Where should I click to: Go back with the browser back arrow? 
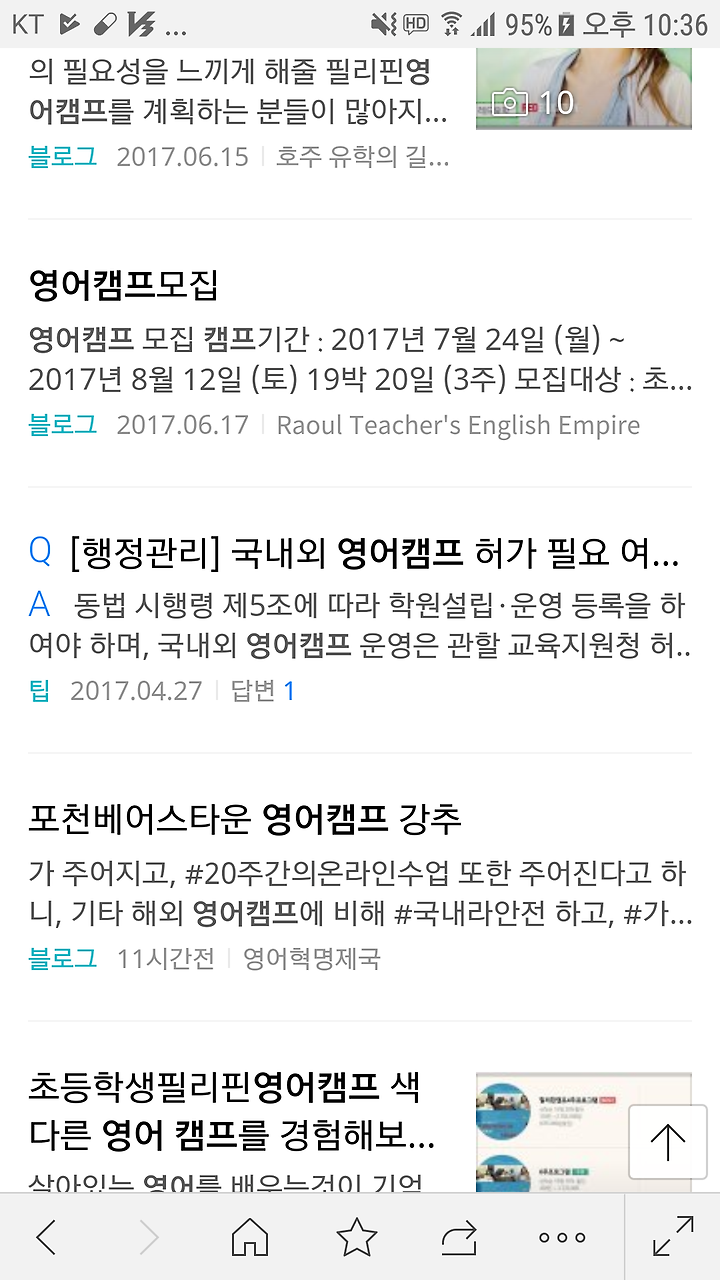[46, 1237]
